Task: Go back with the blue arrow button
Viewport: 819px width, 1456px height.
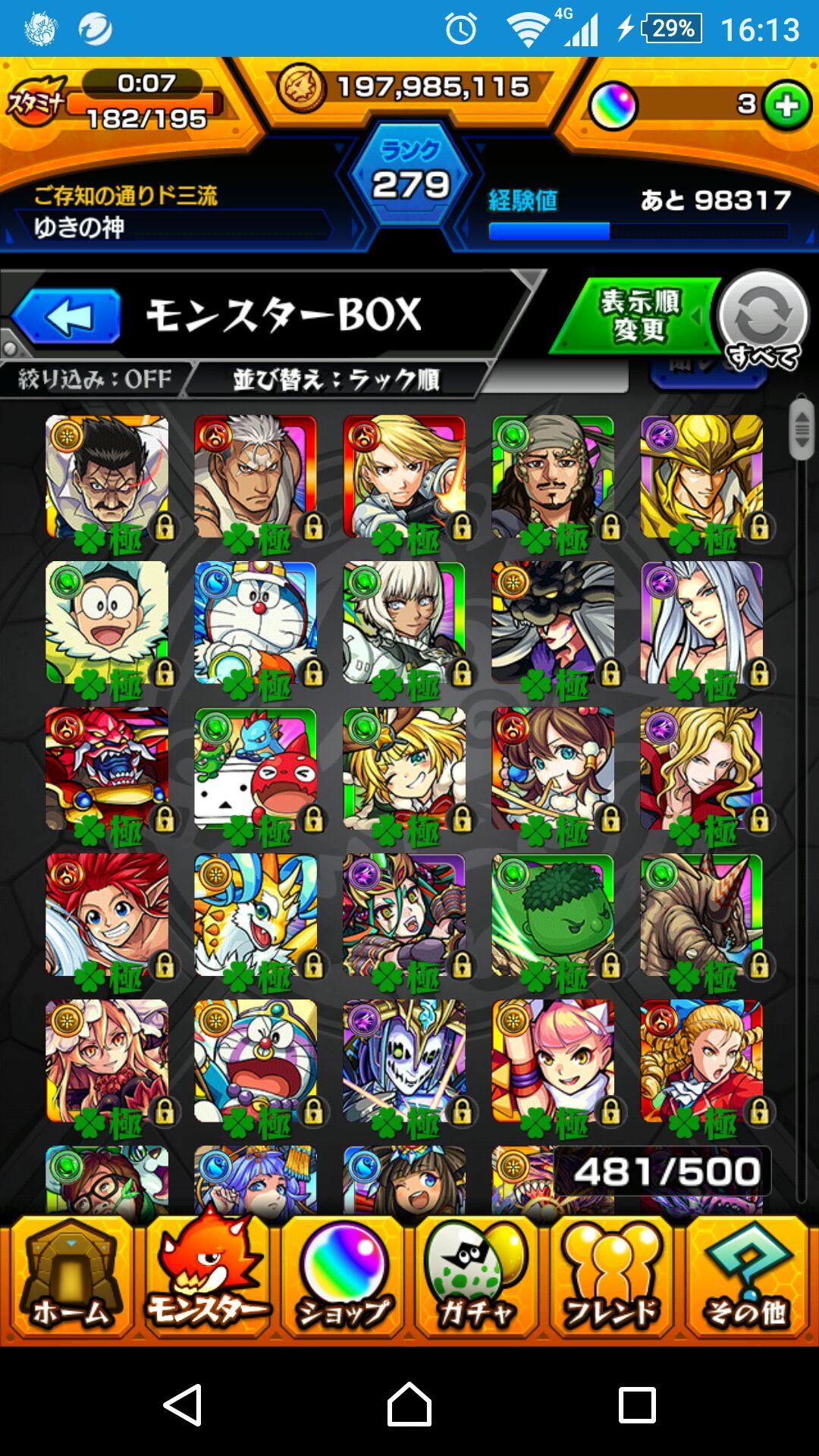Action: coord(67,317)
